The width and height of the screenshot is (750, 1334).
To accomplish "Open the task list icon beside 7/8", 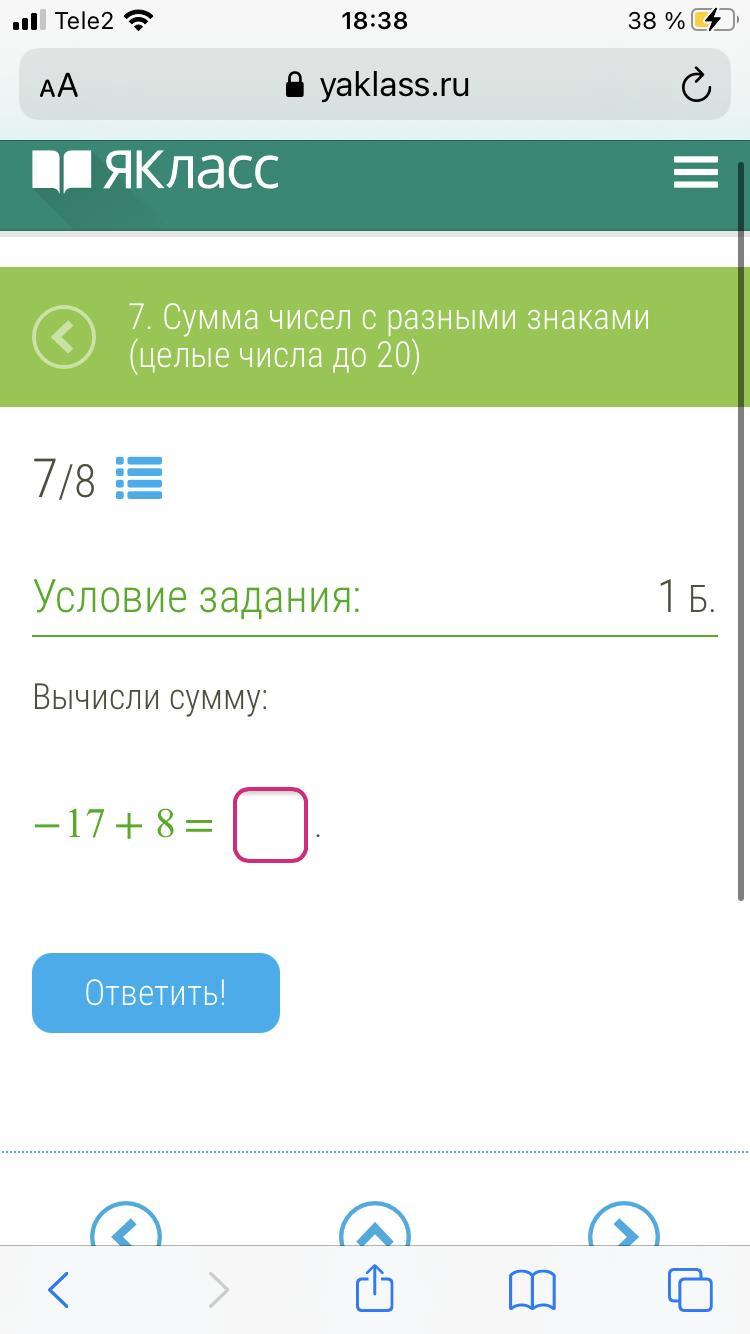I will (139, 478).
